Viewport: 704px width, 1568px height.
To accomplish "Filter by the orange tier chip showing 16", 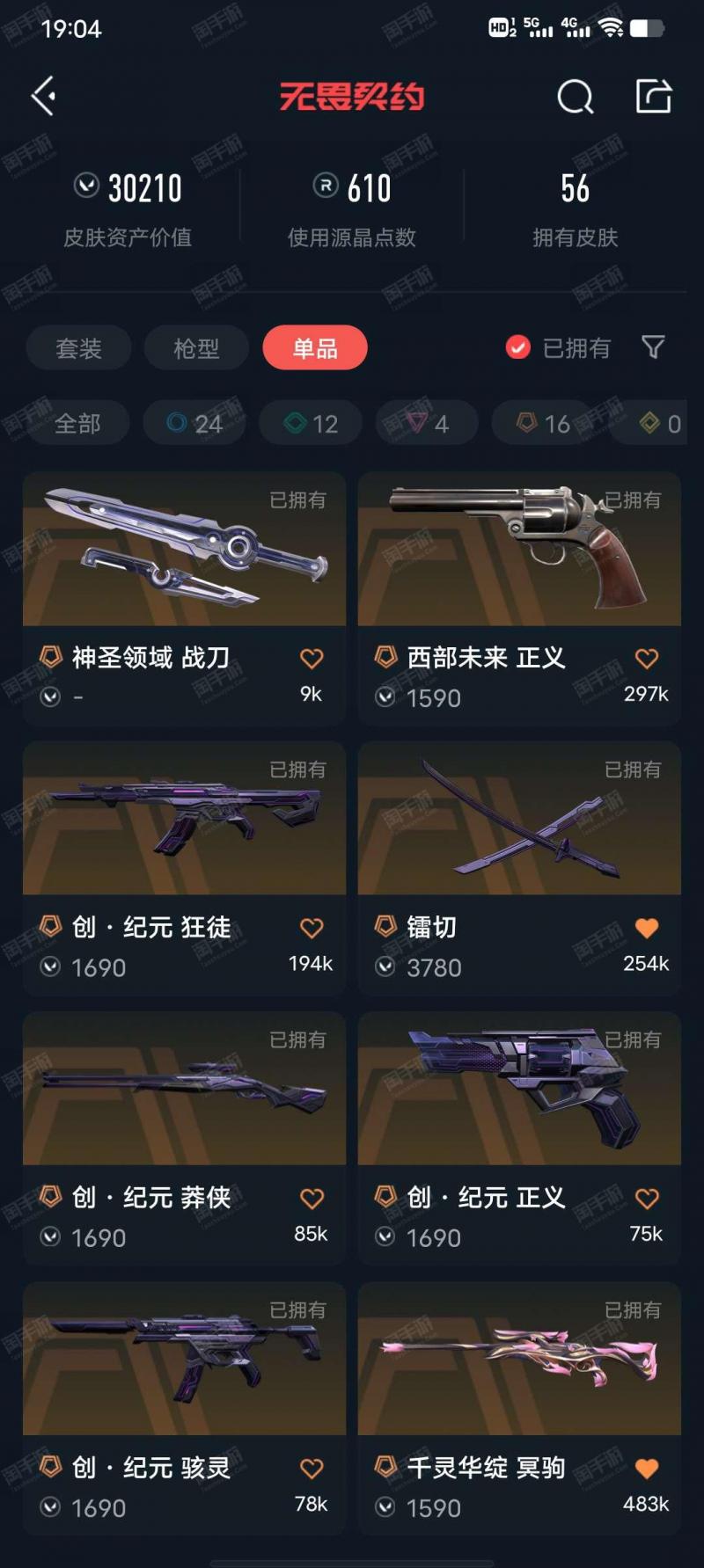I will 543,424.
